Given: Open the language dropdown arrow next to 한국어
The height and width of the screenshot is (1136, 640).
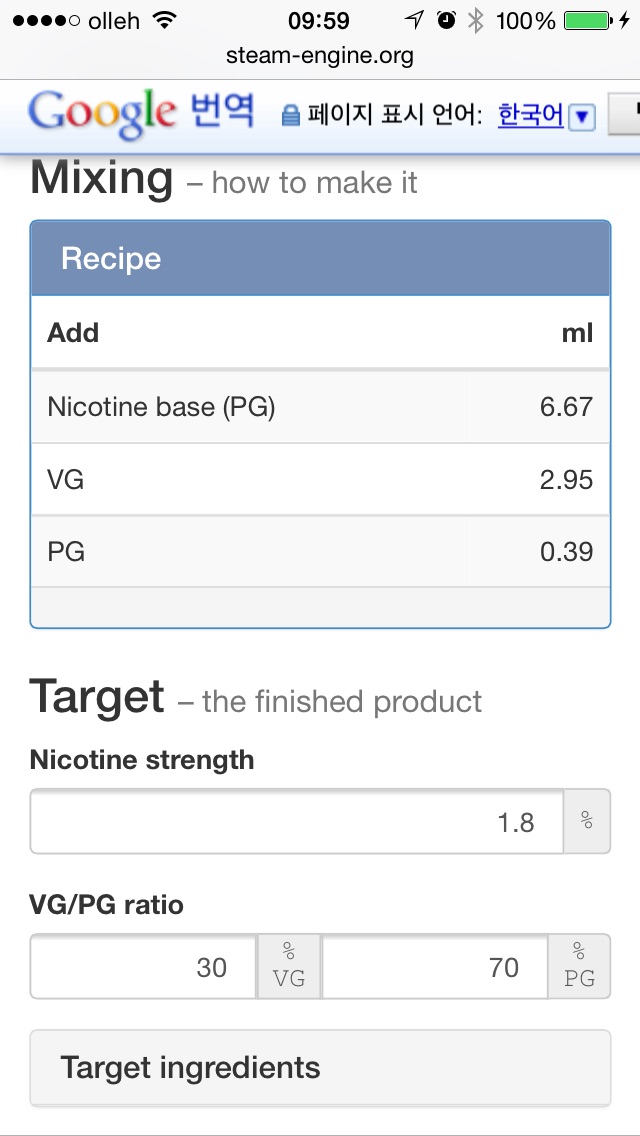Looking at the screenshot, I should click(582, 117).
